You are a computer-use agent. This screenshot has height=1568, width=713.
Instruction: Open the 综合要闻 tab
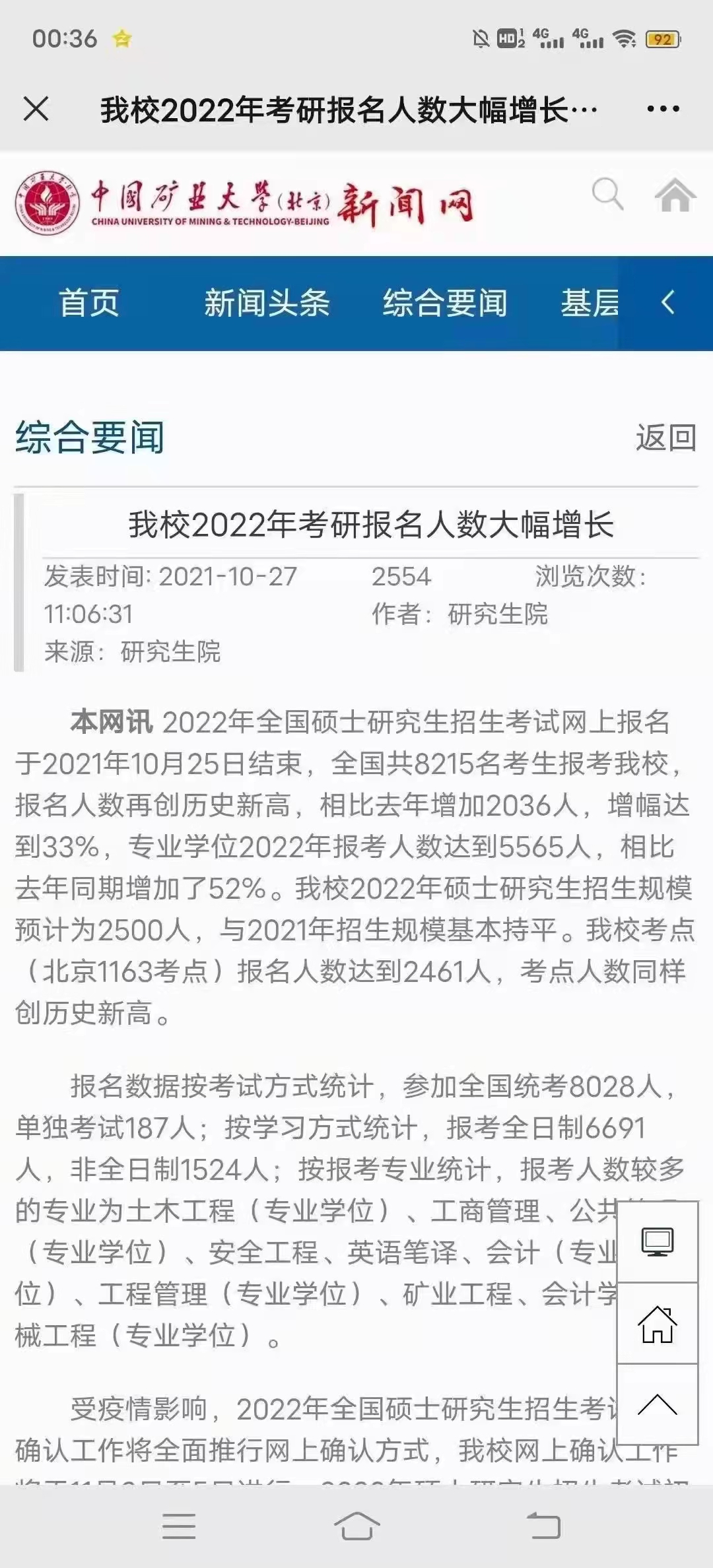pyautogui.click(x=445, y=304)
